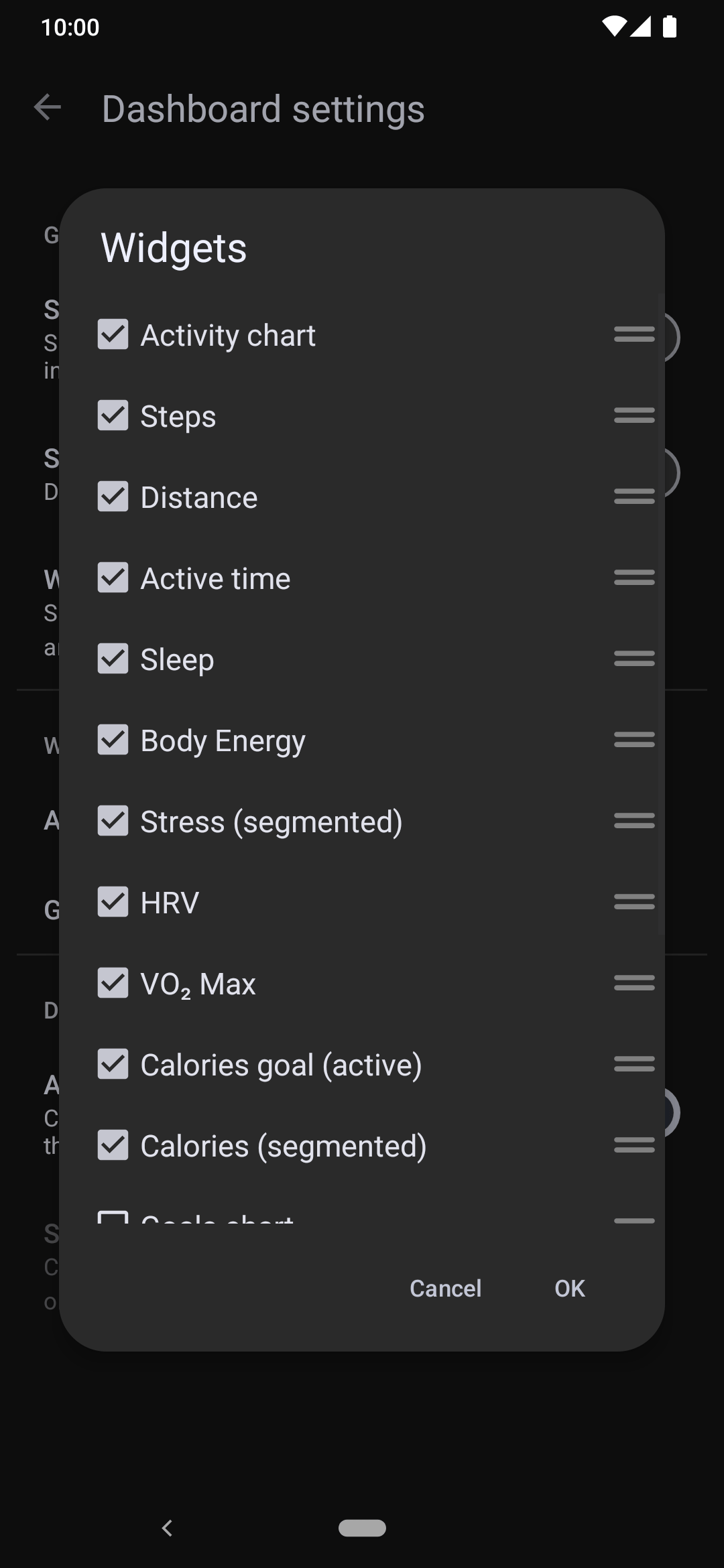Viewport: 724px width, 1568px height.
Task: Toggle the VO₂ Max checkbox
Action: 113,983
